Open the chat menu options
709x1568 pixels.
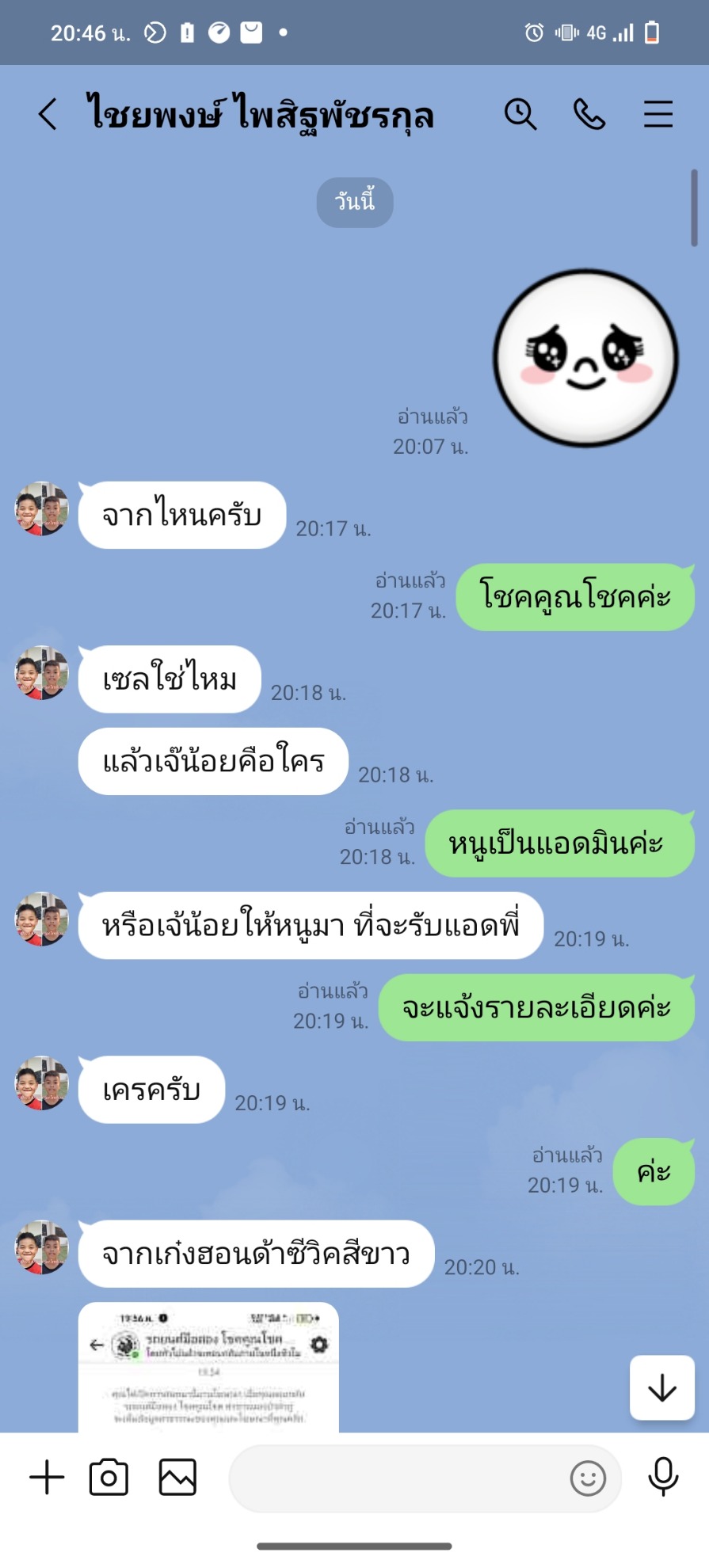coord(658,114)
